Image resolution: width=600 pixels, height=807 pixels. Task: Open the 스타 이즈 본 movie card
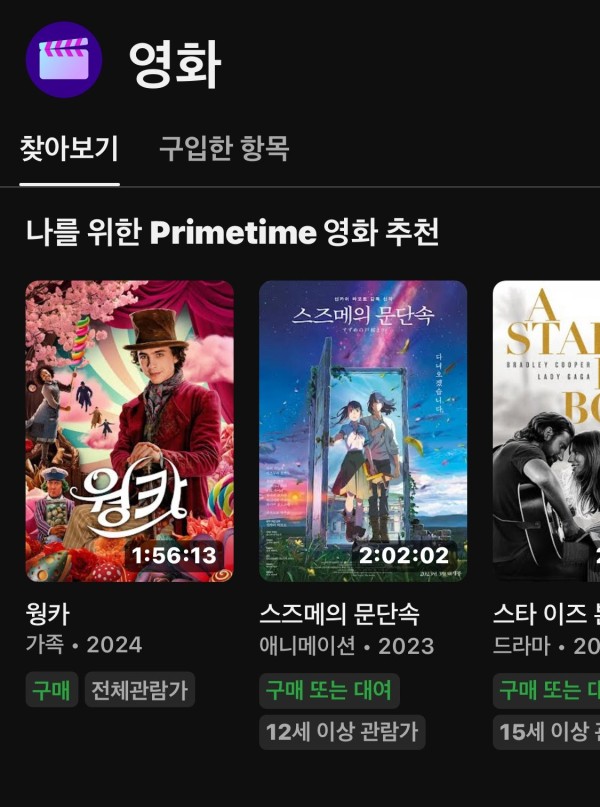(547, 430)
